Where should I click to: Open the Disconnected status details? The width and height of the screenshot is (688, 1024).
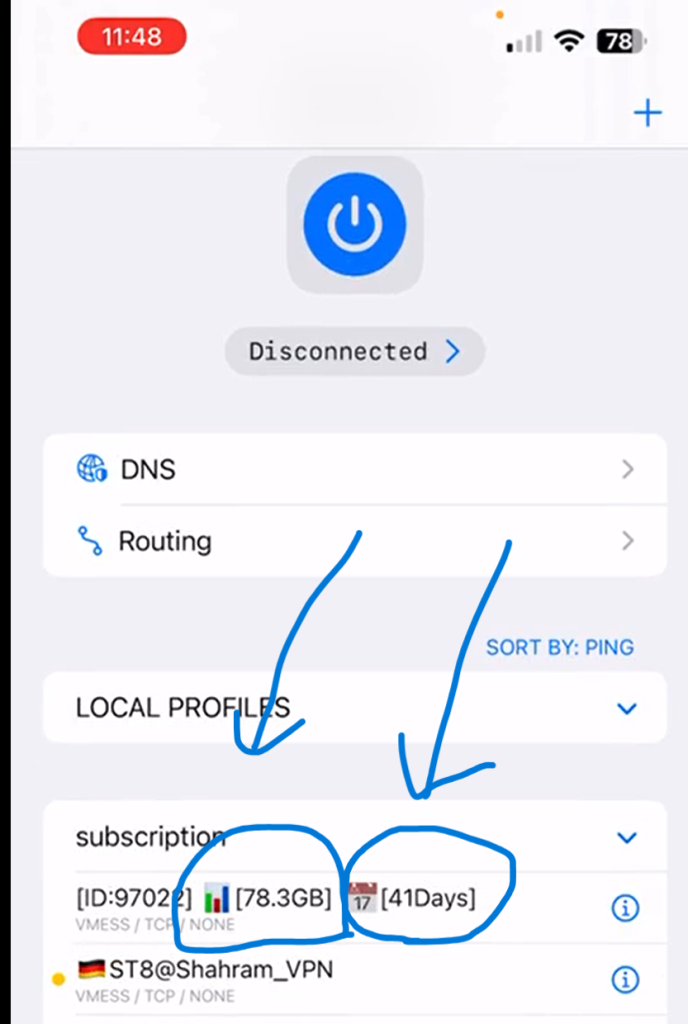[355, 352]
